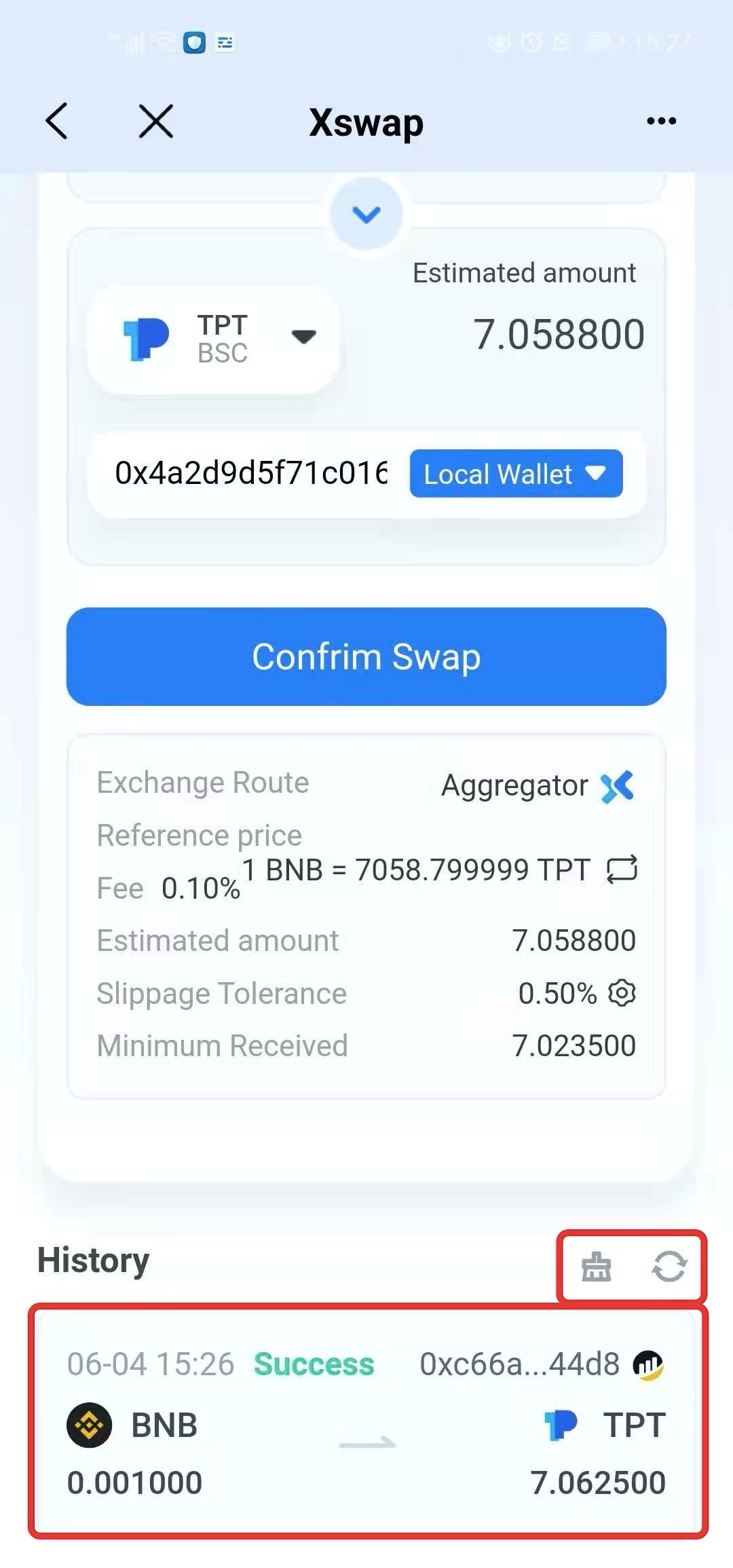The height and width of the screenshot is (1568, 733).
Task: Expand the Local Wallet dropdown
Action: [x=516, y=473]
